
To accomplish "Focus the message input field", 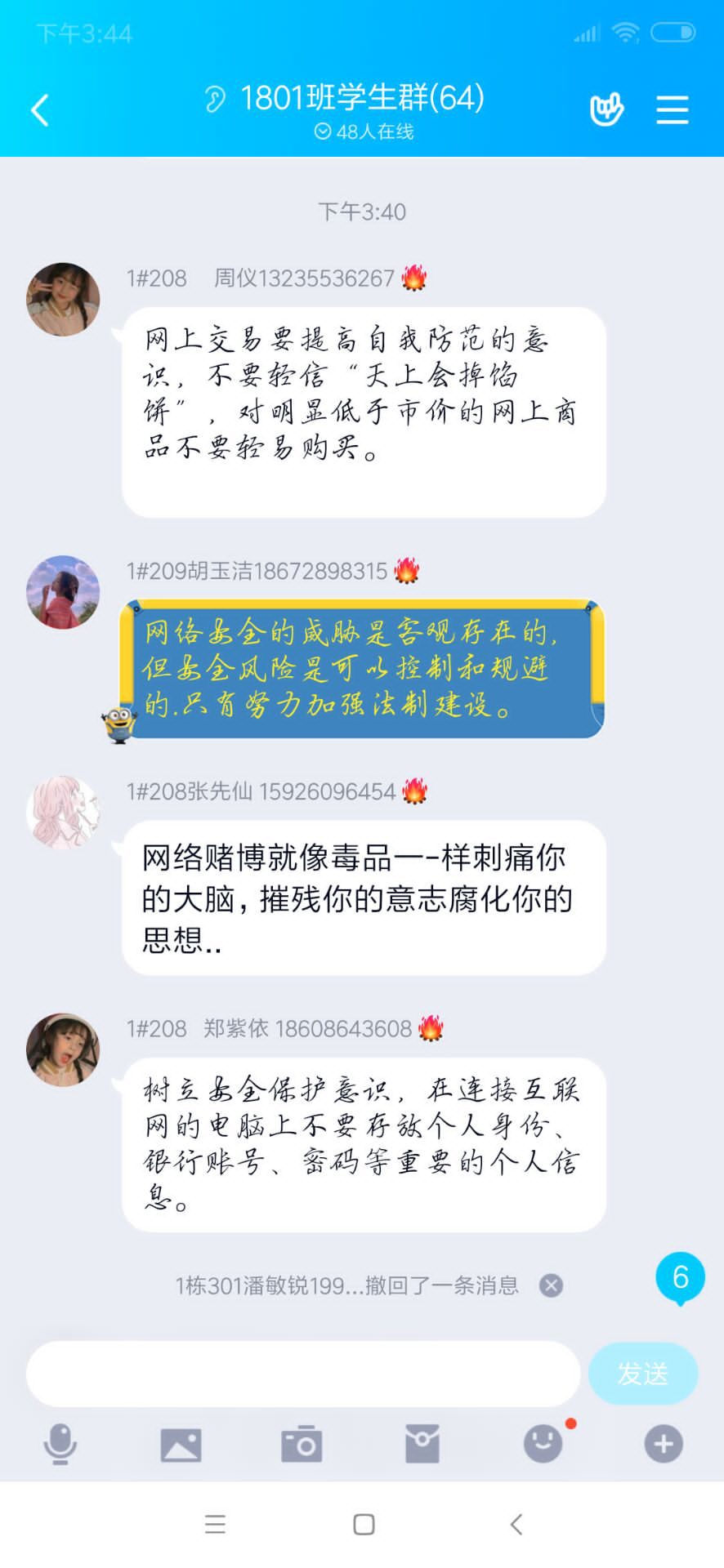I will pos(302,1374).
